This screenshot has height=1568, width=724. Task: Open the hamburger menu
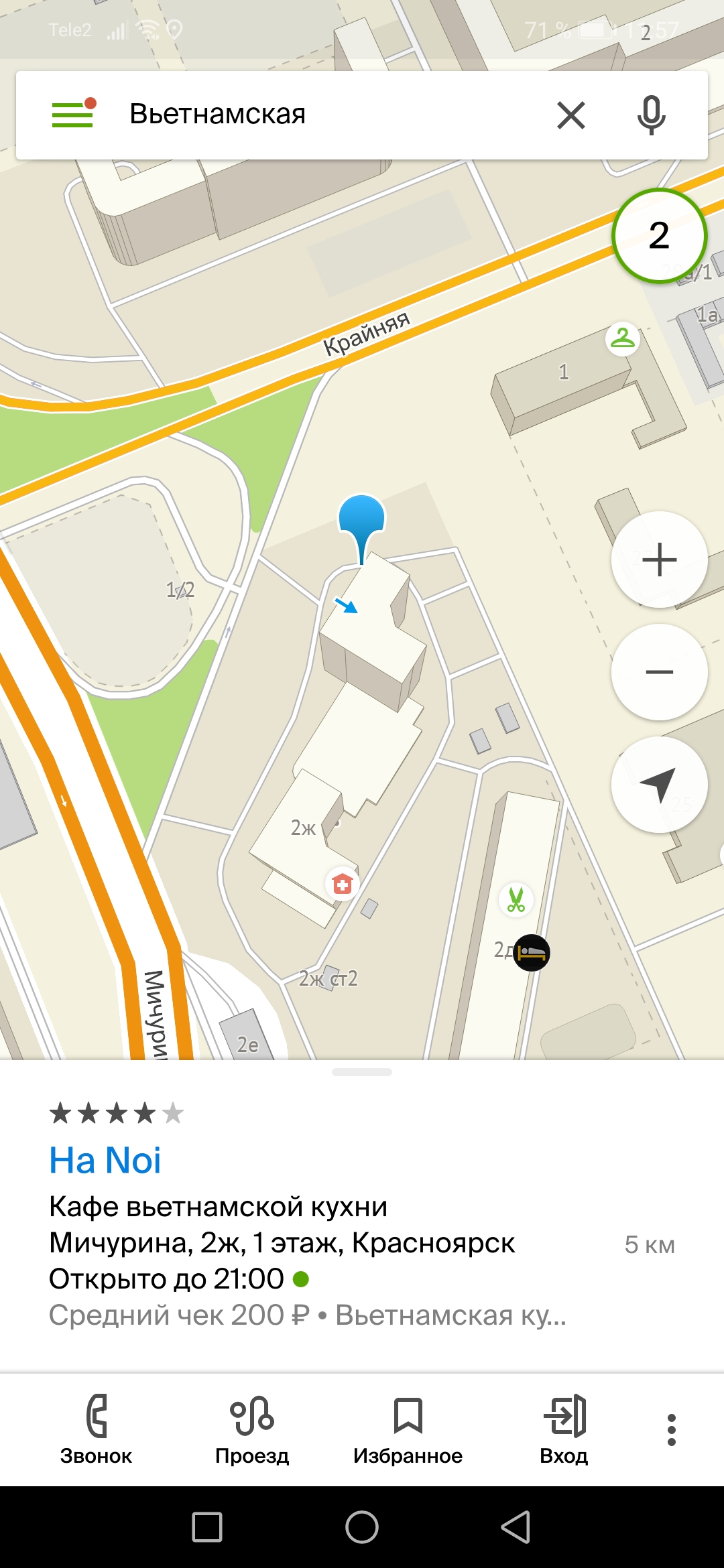point(73,115)
